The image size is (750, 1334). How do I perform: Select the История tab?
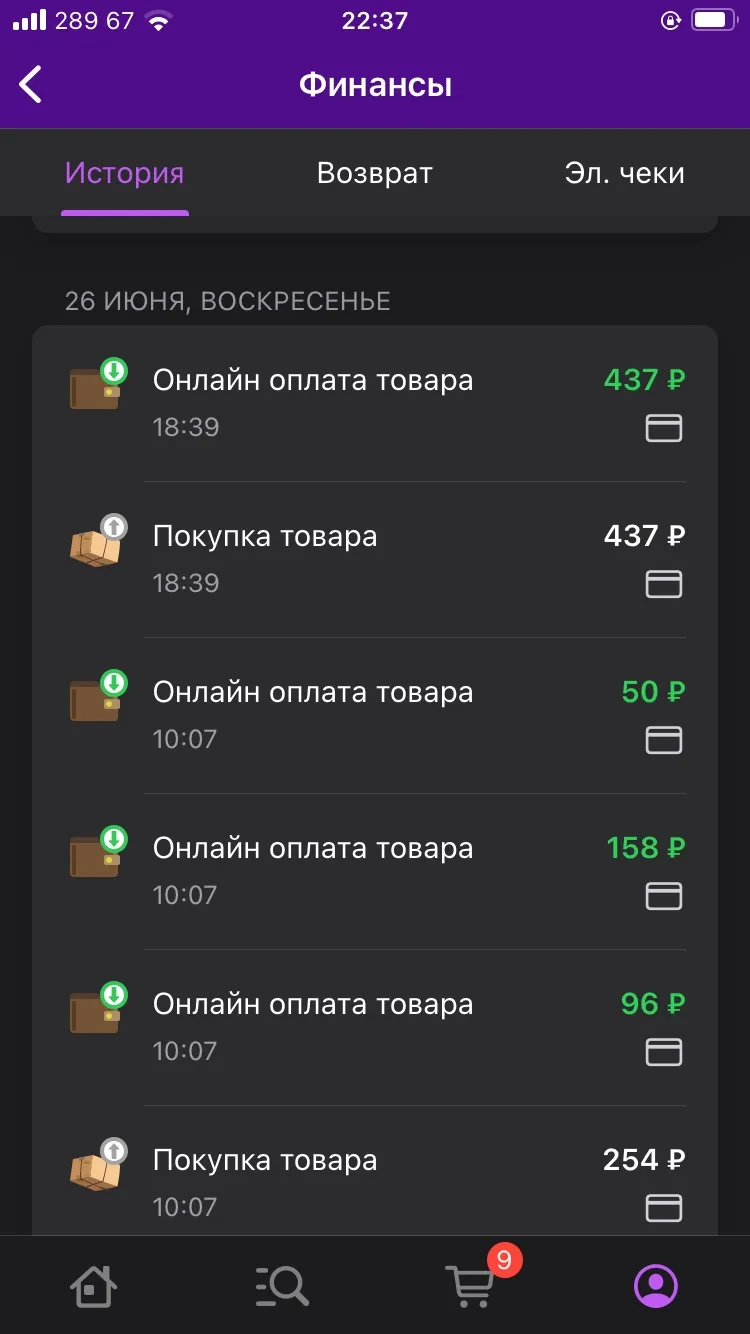125,173
